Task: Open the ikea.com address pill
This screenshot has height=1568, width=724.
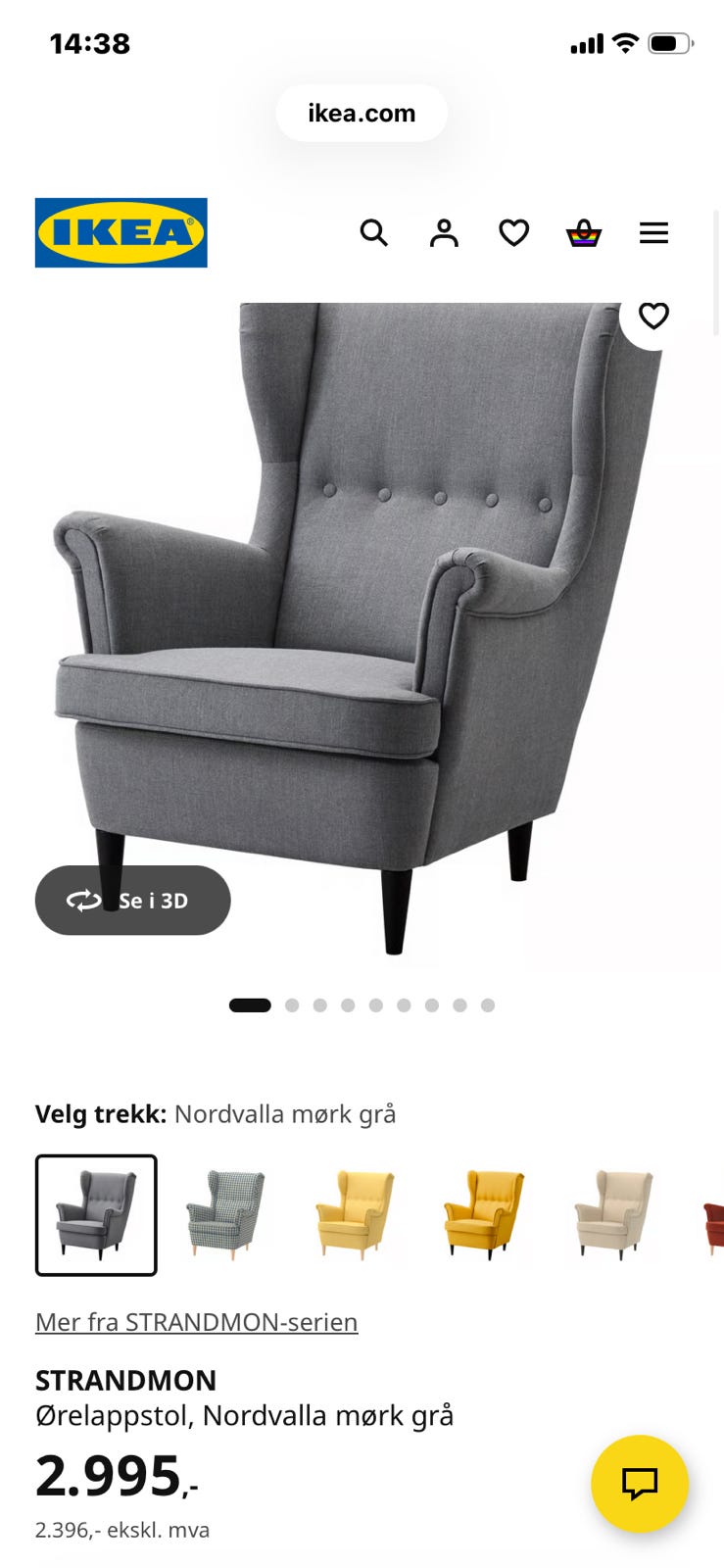Action: click(x=362, y=113)
